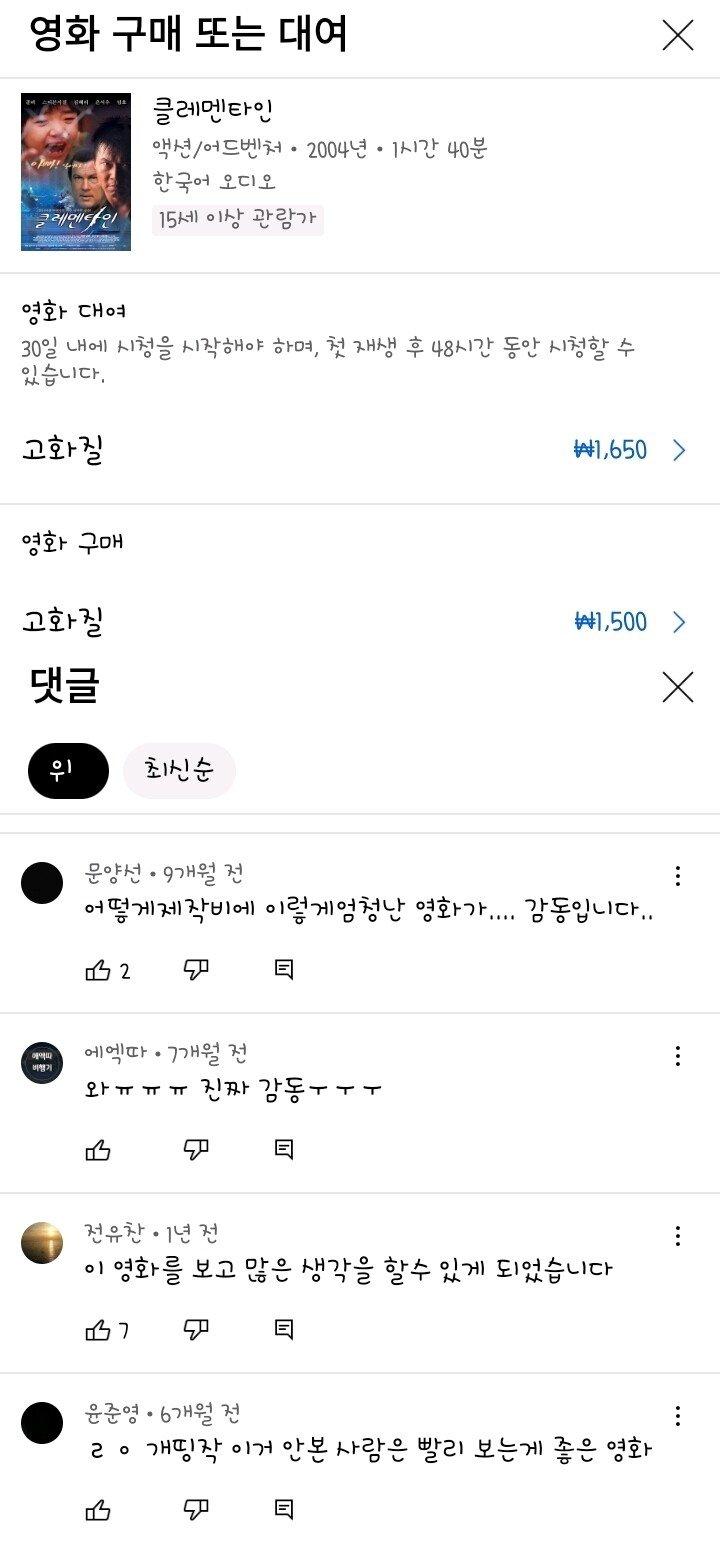The image size is (720, 1547).
Task: Close the 영화 구매 또는 대여 panel
Action: (x=678, y=35)
